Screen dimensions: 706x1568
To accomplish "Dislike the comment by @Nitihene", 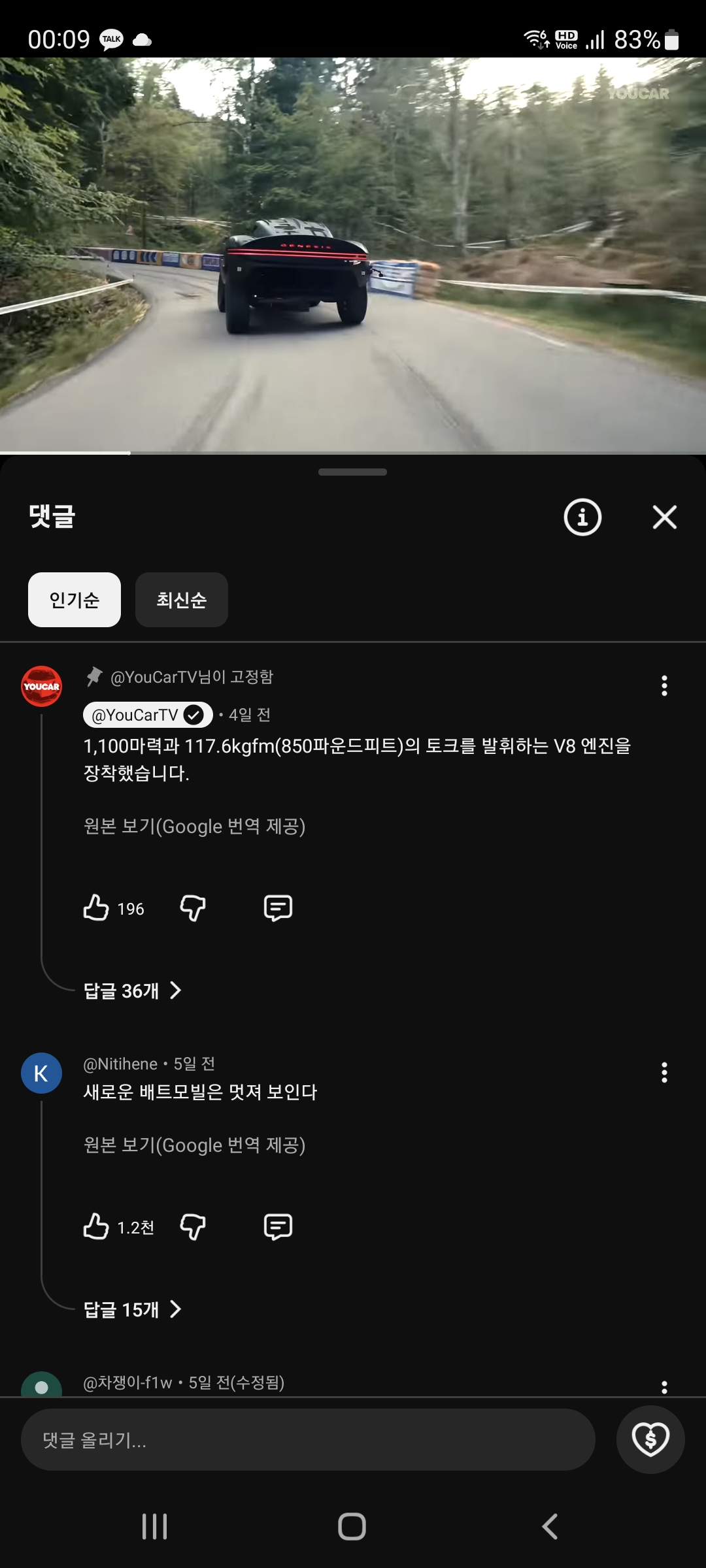I will pos(193,1227).
